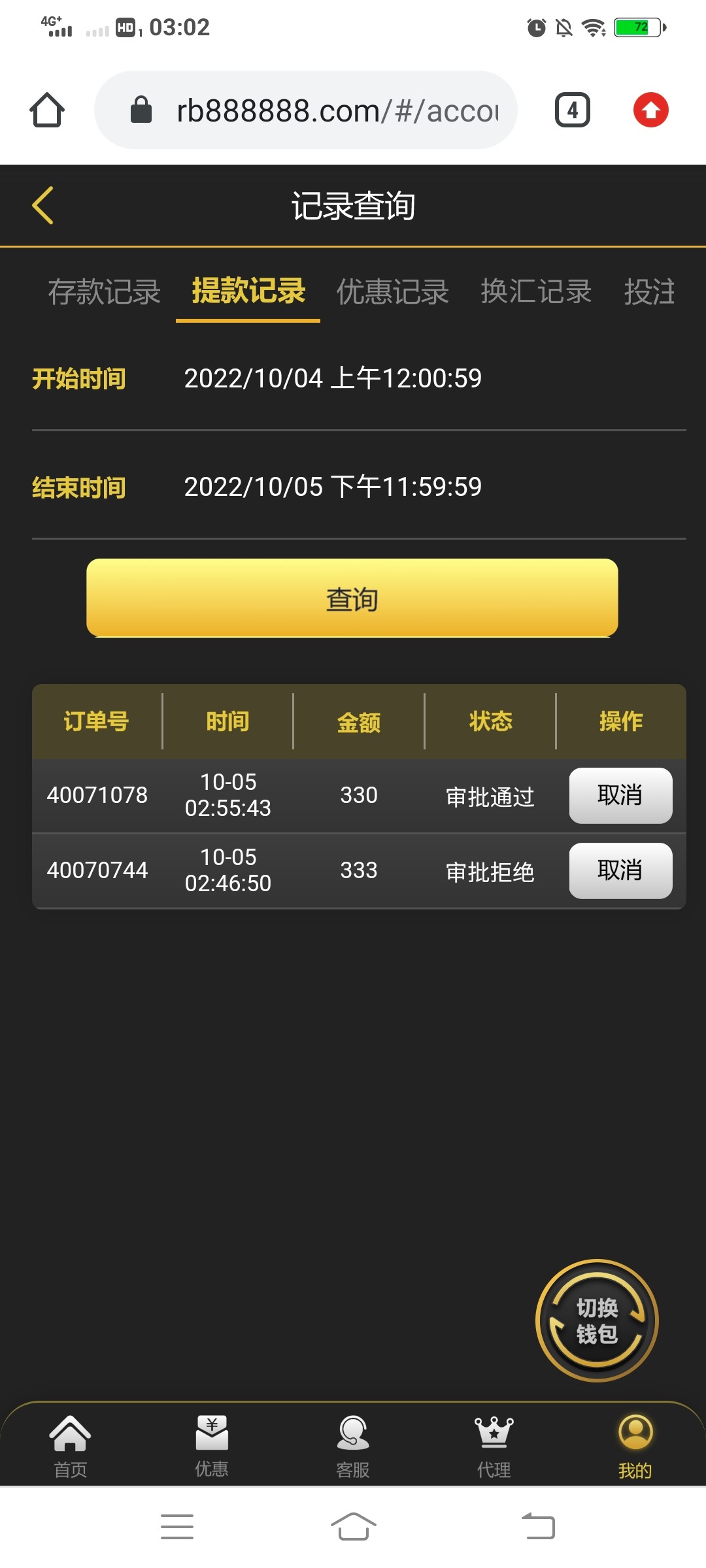Open the 客服 customer service tab
The height and width of the screenshot is (1568, 706).
[353, 1445]
